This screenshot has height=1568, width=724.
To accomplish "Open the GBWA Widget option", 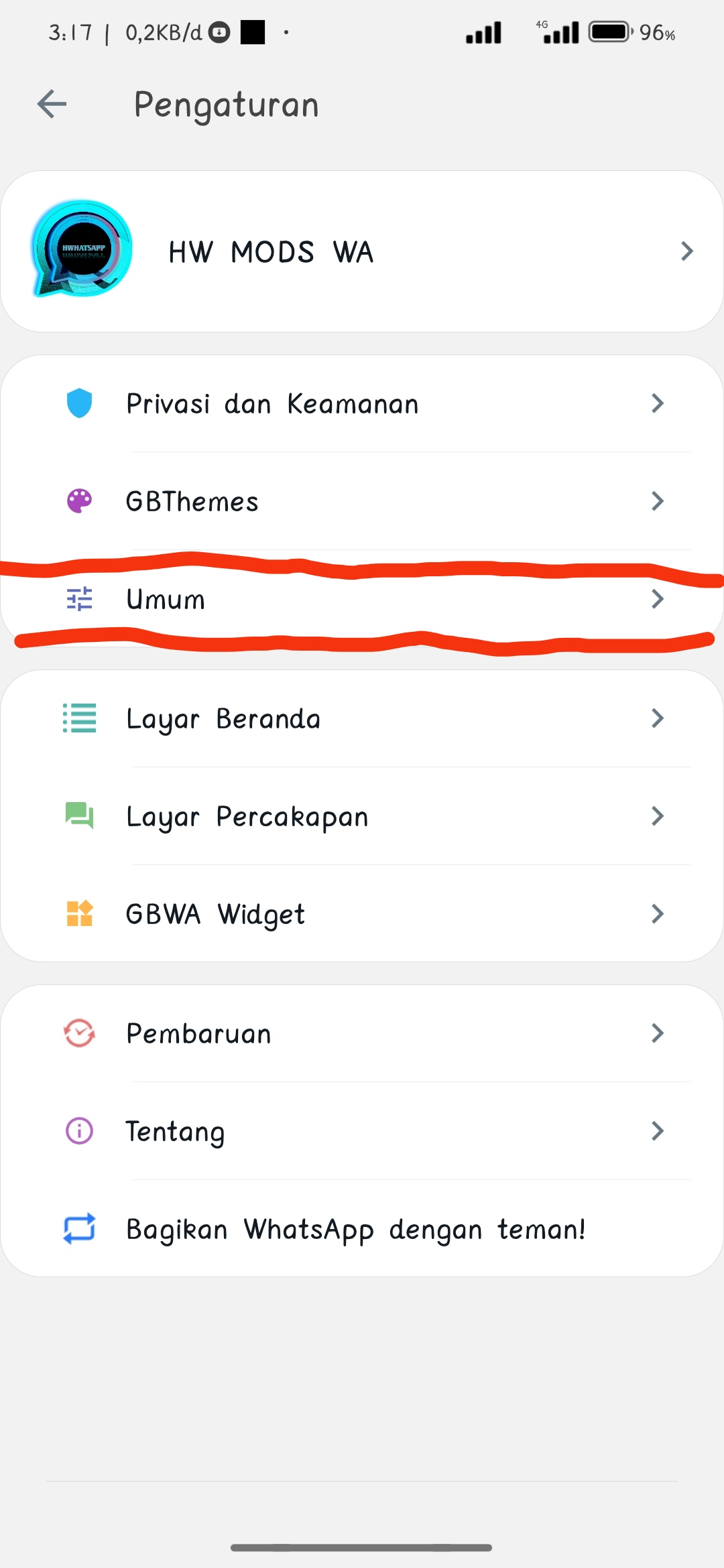I will pos(362,914).
